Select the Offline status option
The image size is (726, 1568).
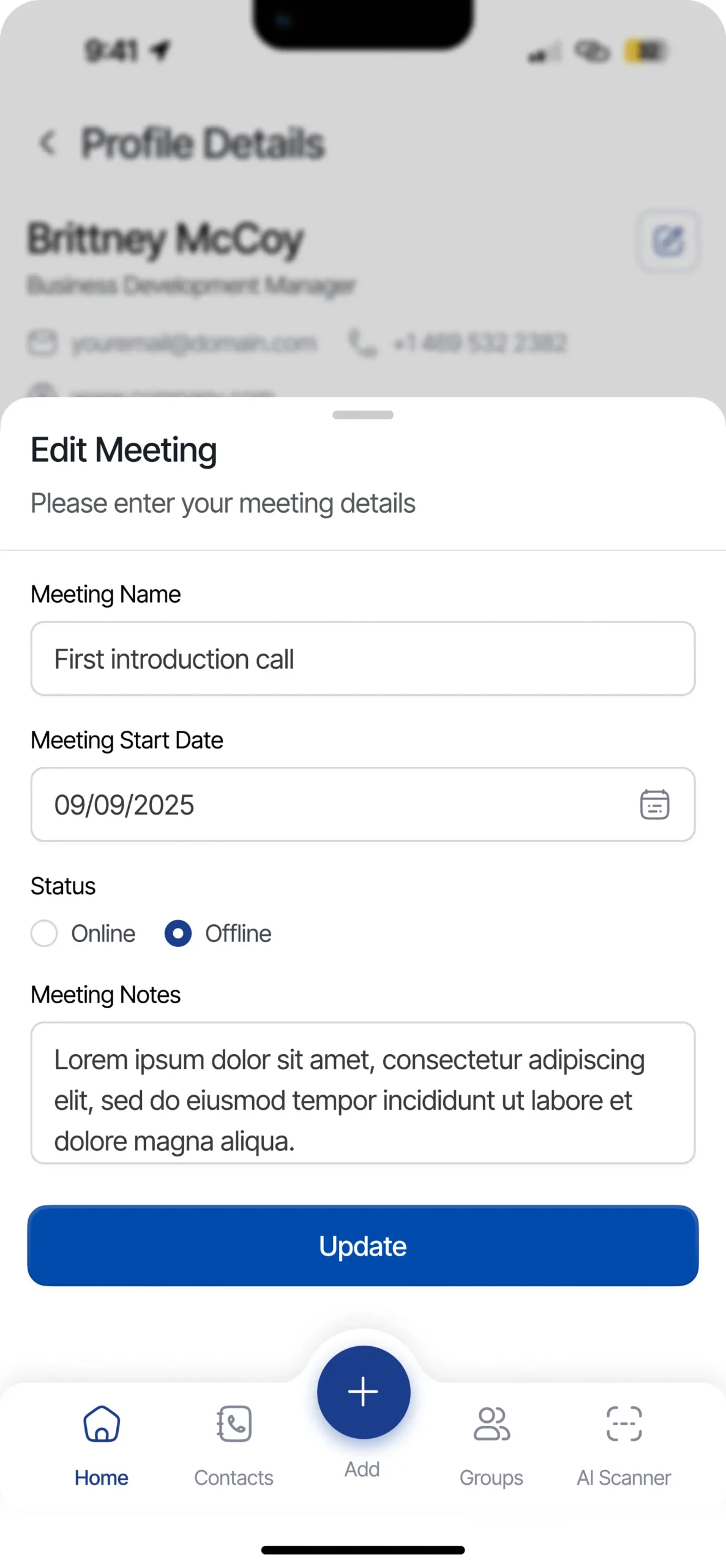pyautogui.click(x=178, y=933)
